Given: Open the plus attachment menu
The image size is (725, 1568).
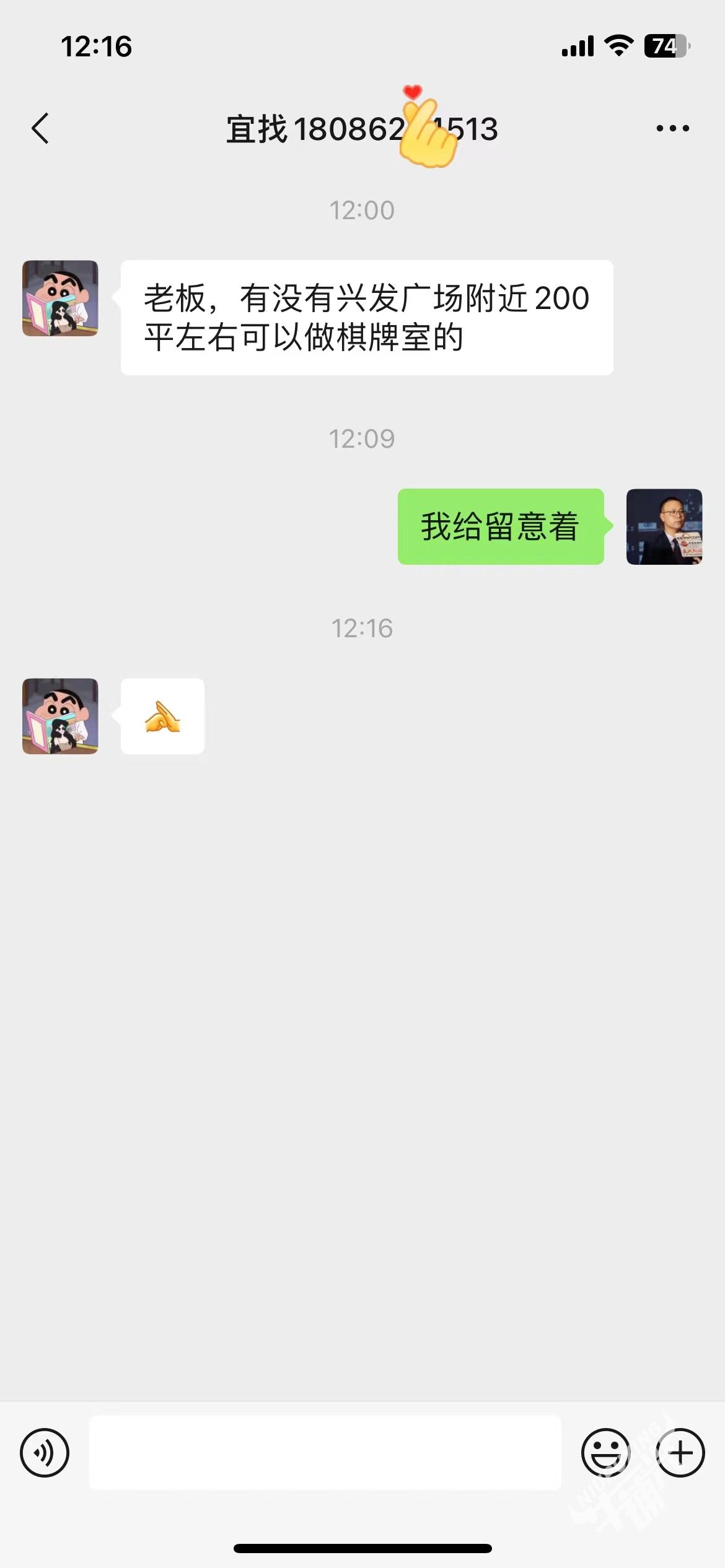Looking at the screenshot, I should pos(680,1453).
